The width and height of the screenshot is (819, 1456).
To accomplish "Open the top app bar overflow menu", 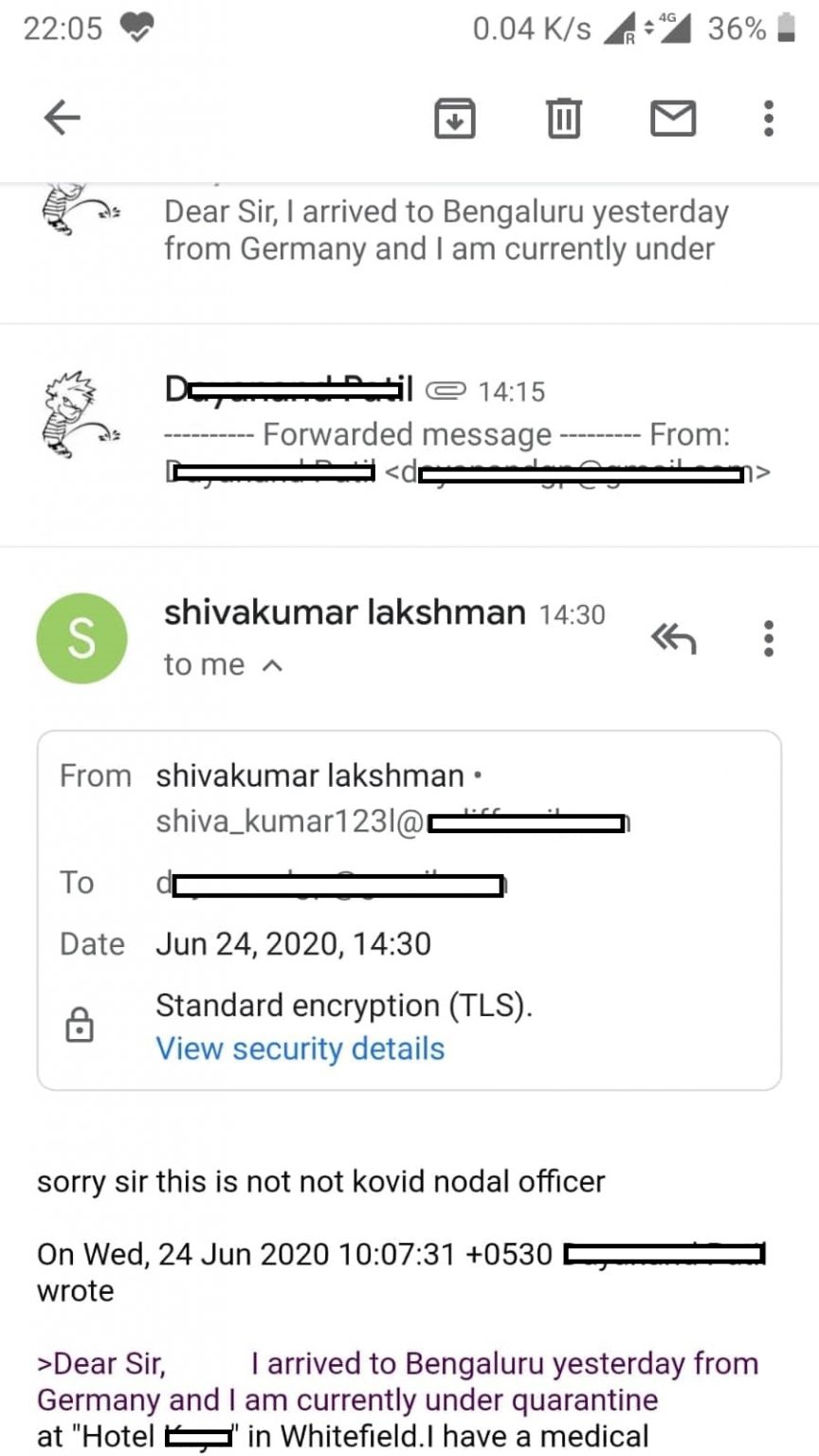I will point(769,118).
